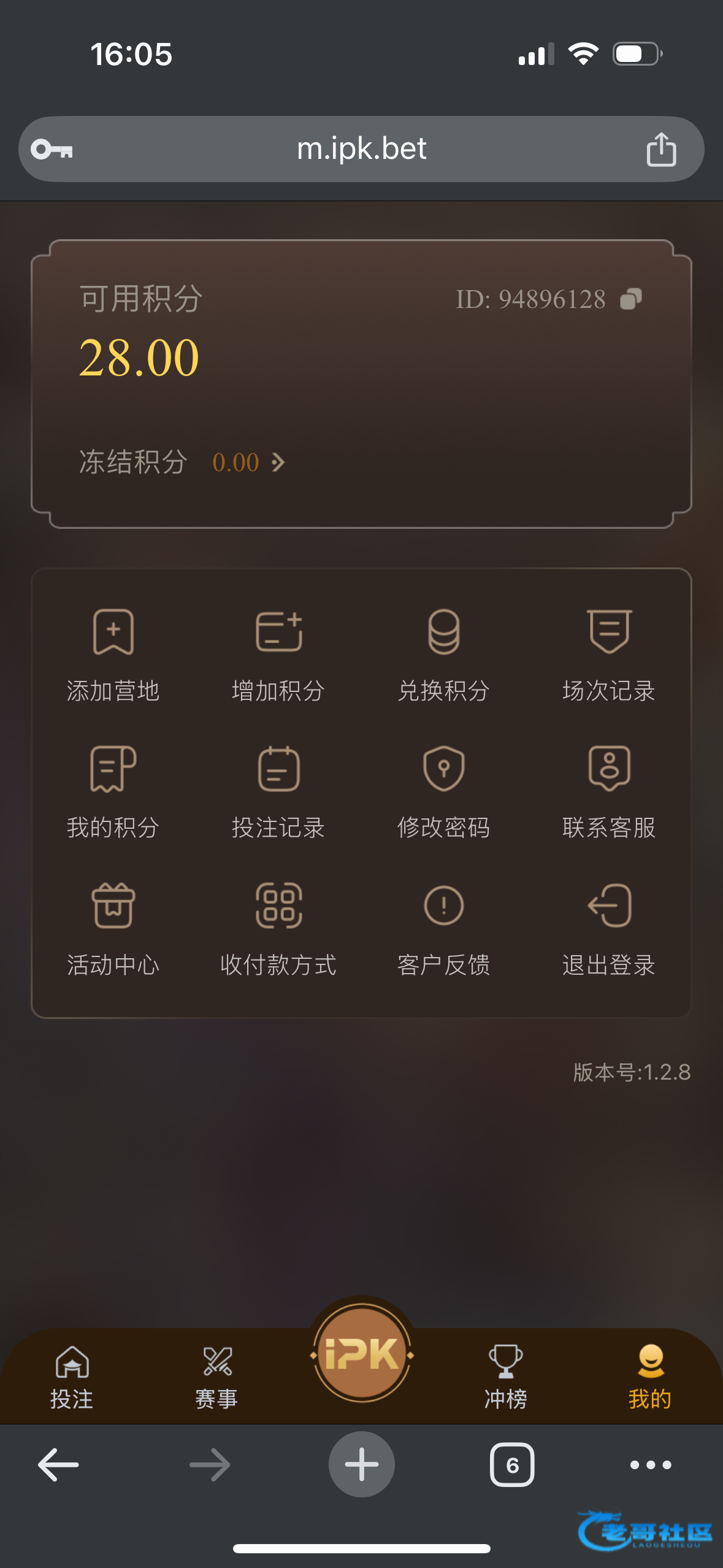View 投注记录 betting history
Screen dimensions: 723x1568
pos(278,792)
